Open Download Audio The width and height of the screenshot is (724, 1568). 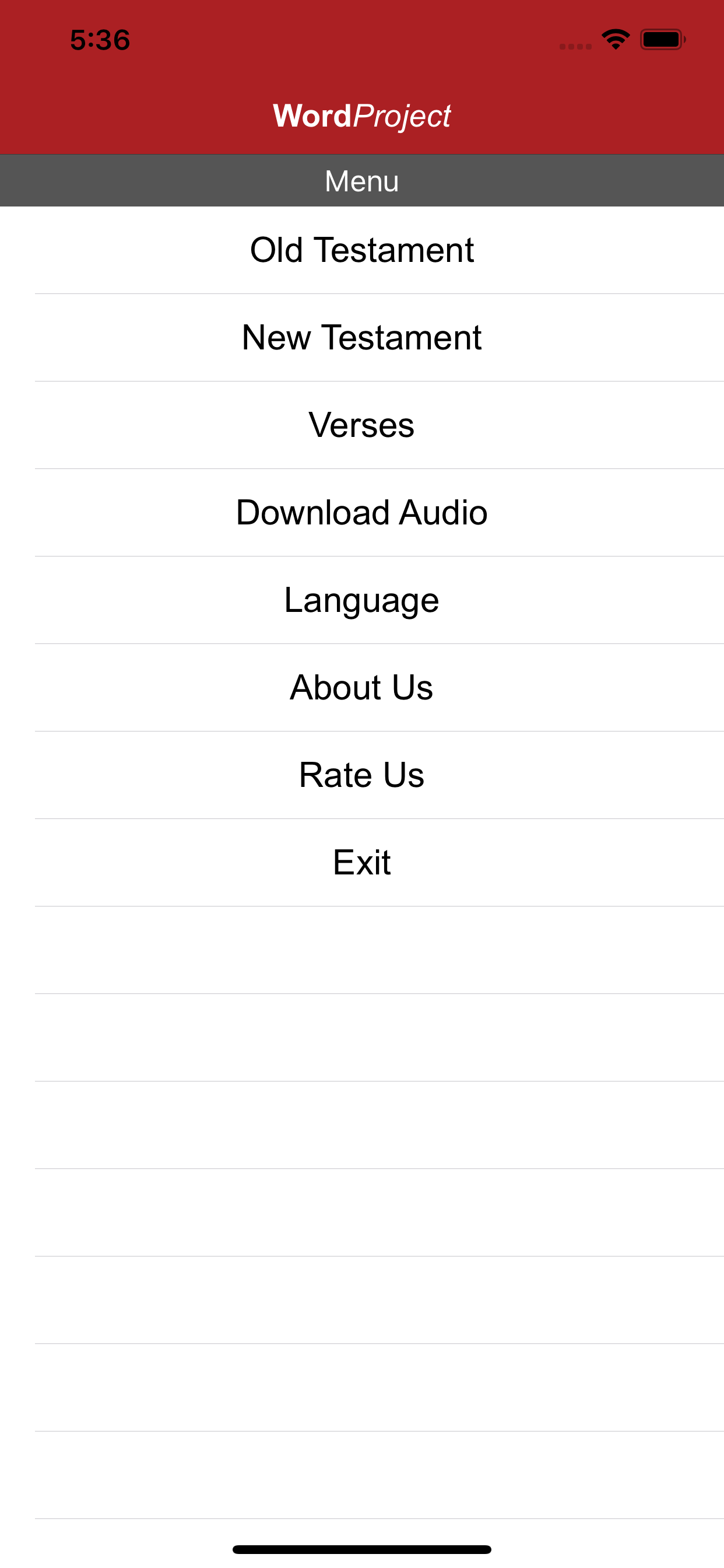362,513
